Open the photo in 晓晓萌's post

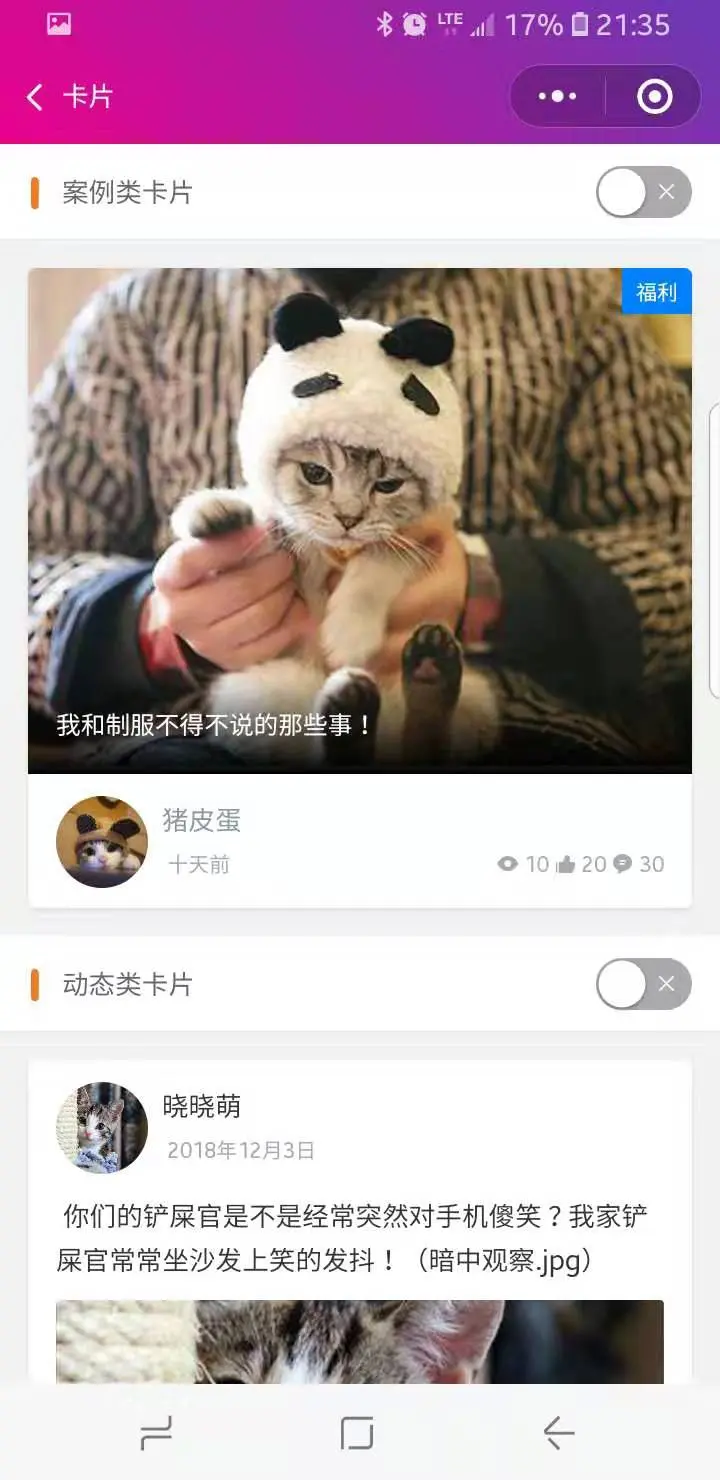click(x=360, y=1342)
